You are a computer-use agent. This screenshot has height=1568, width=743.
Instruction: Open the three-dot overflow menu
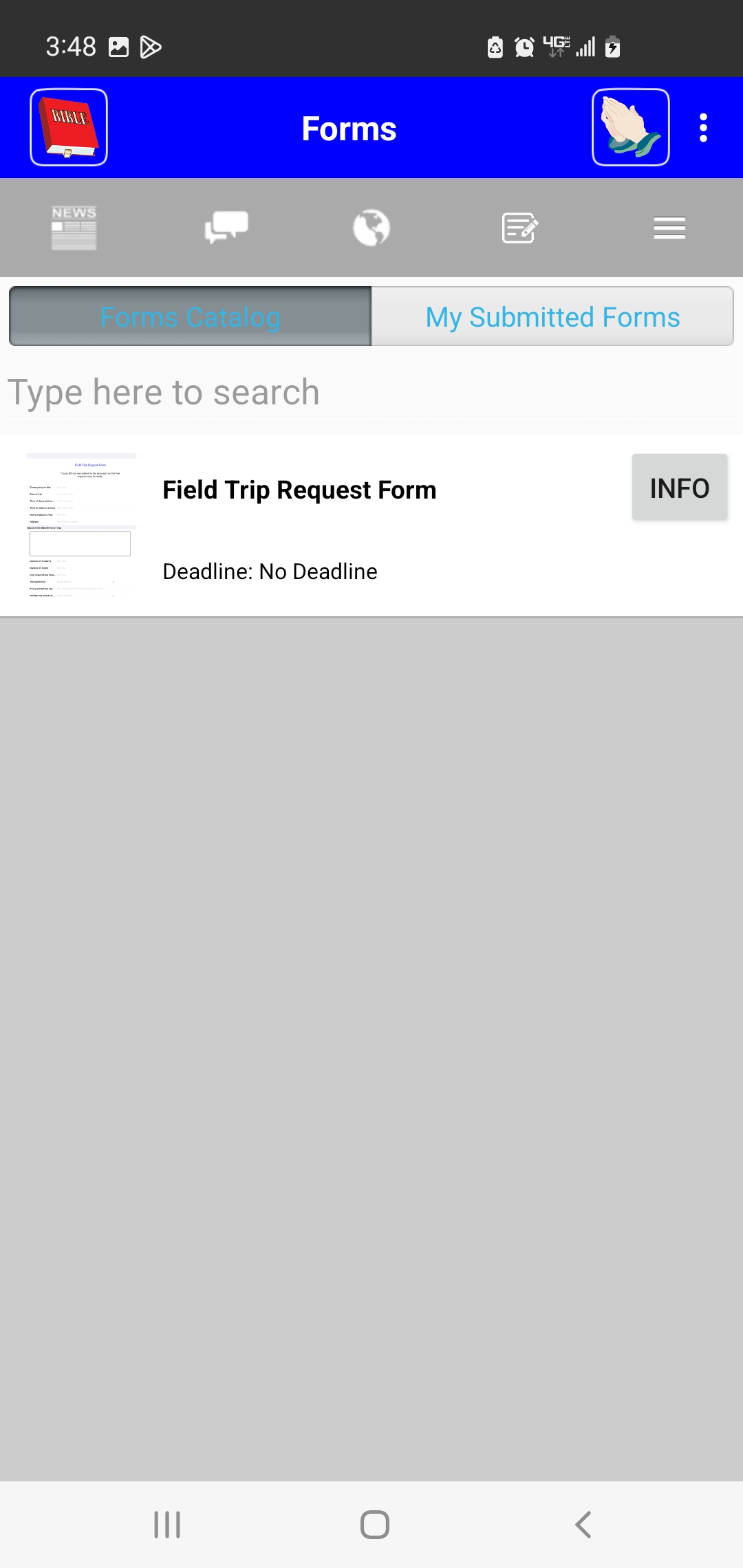(x=703, y=128)
